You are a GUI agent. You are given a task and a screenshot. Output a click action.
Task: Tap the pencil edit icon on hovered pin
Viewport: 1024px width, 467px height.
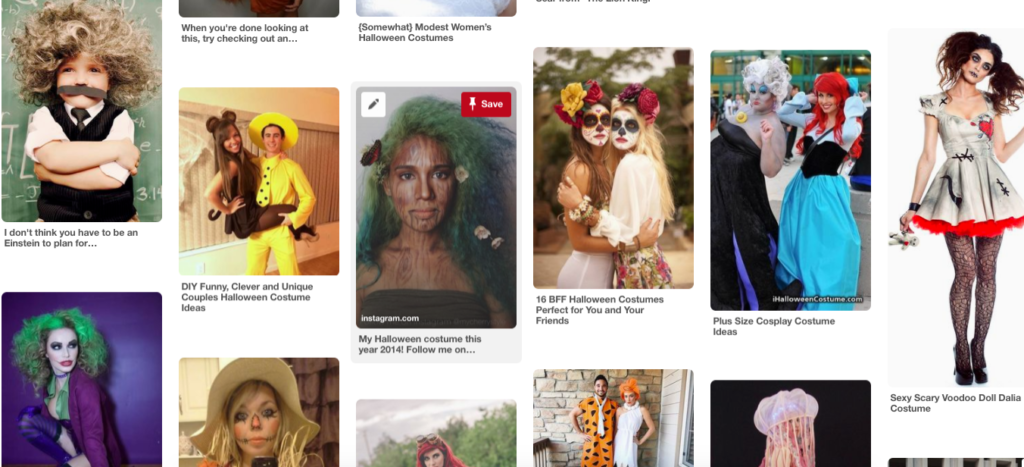[373, 104]
